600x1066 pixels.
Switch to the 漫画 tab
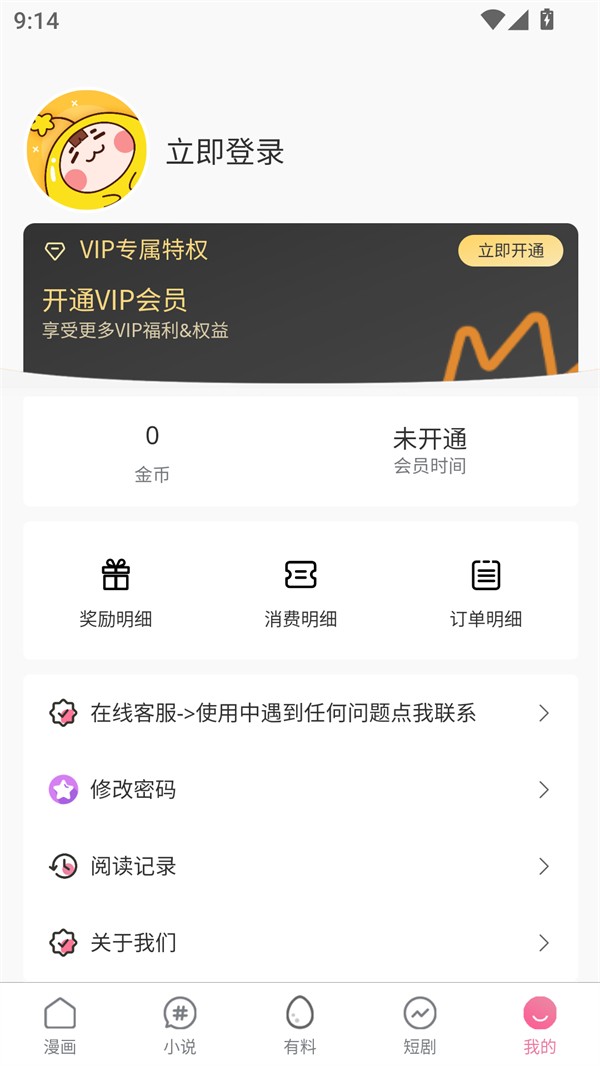pyautogui.click(x=60, y=1025)
